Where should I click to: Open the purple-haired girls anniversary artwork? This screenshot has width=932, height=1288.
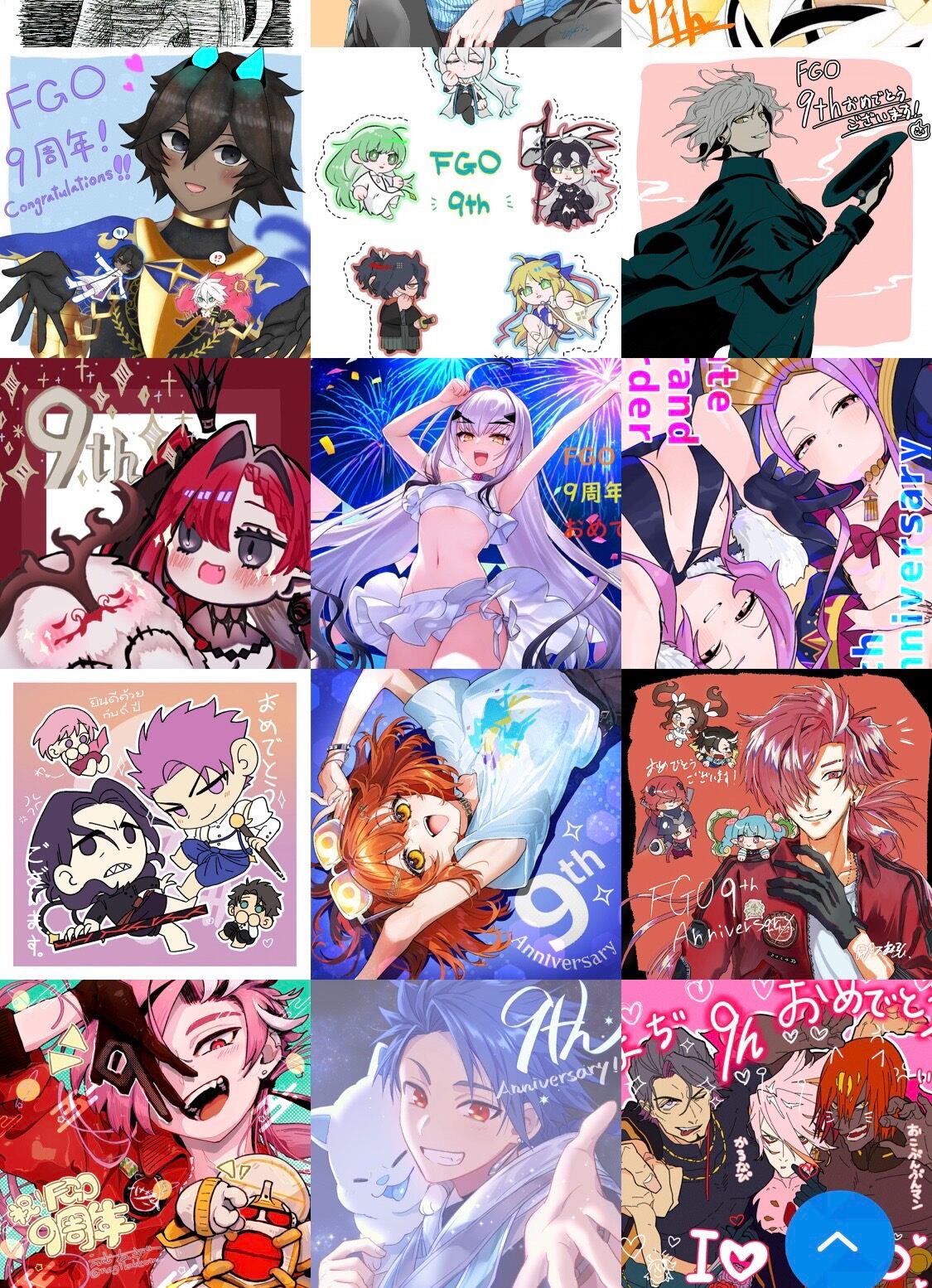tap(776, 513)
